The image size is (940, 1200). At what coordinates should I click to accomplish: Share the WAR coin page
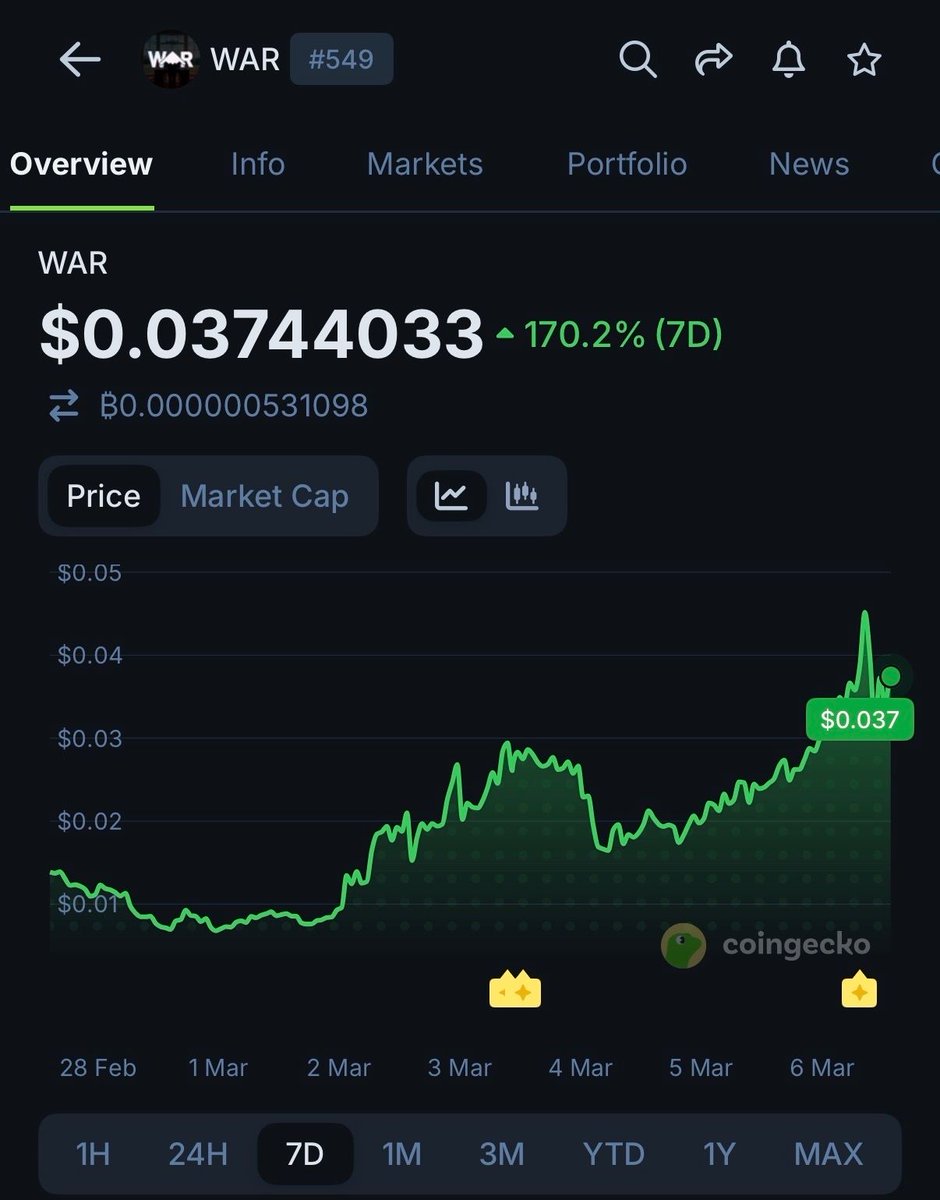coord(713,61)
